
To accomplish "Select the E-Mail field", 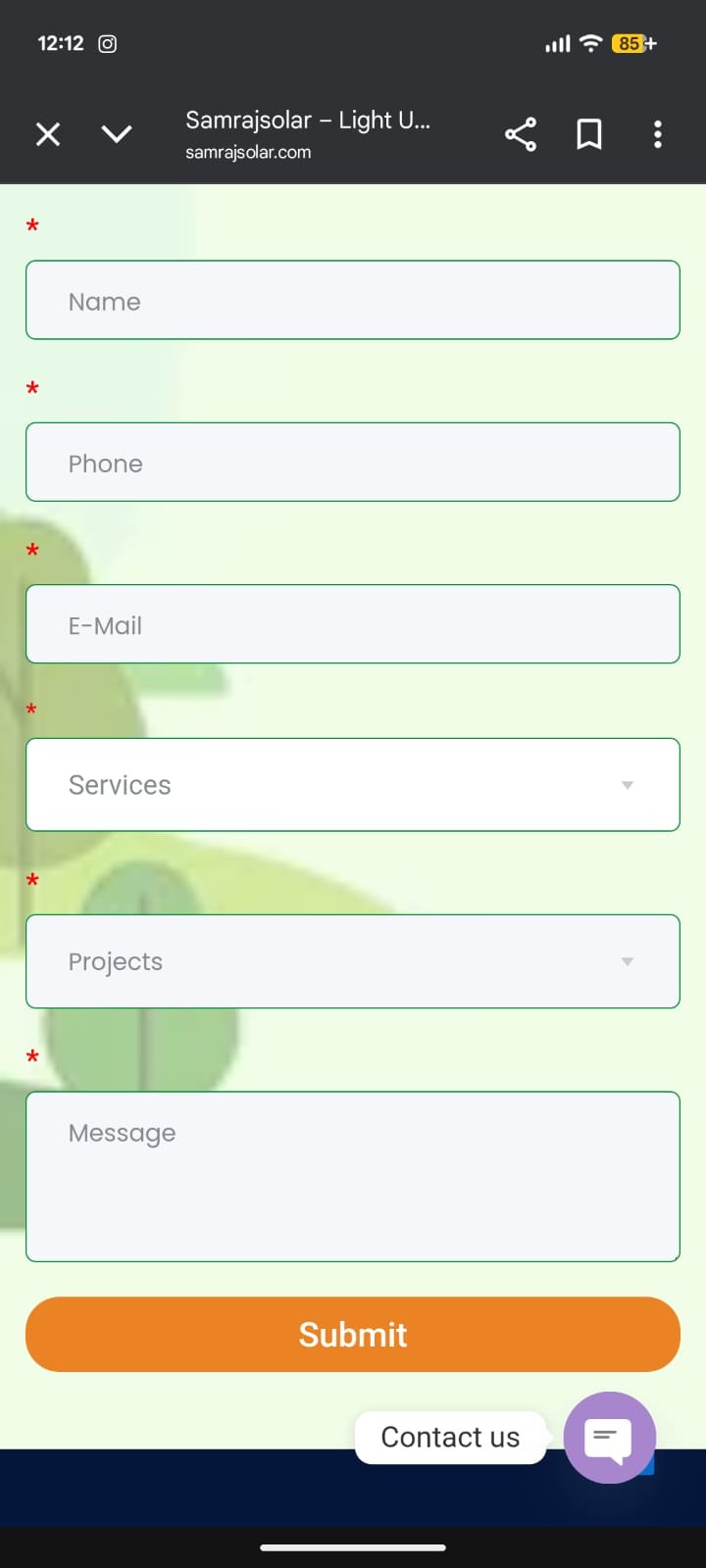I will [x=353, y=624].
